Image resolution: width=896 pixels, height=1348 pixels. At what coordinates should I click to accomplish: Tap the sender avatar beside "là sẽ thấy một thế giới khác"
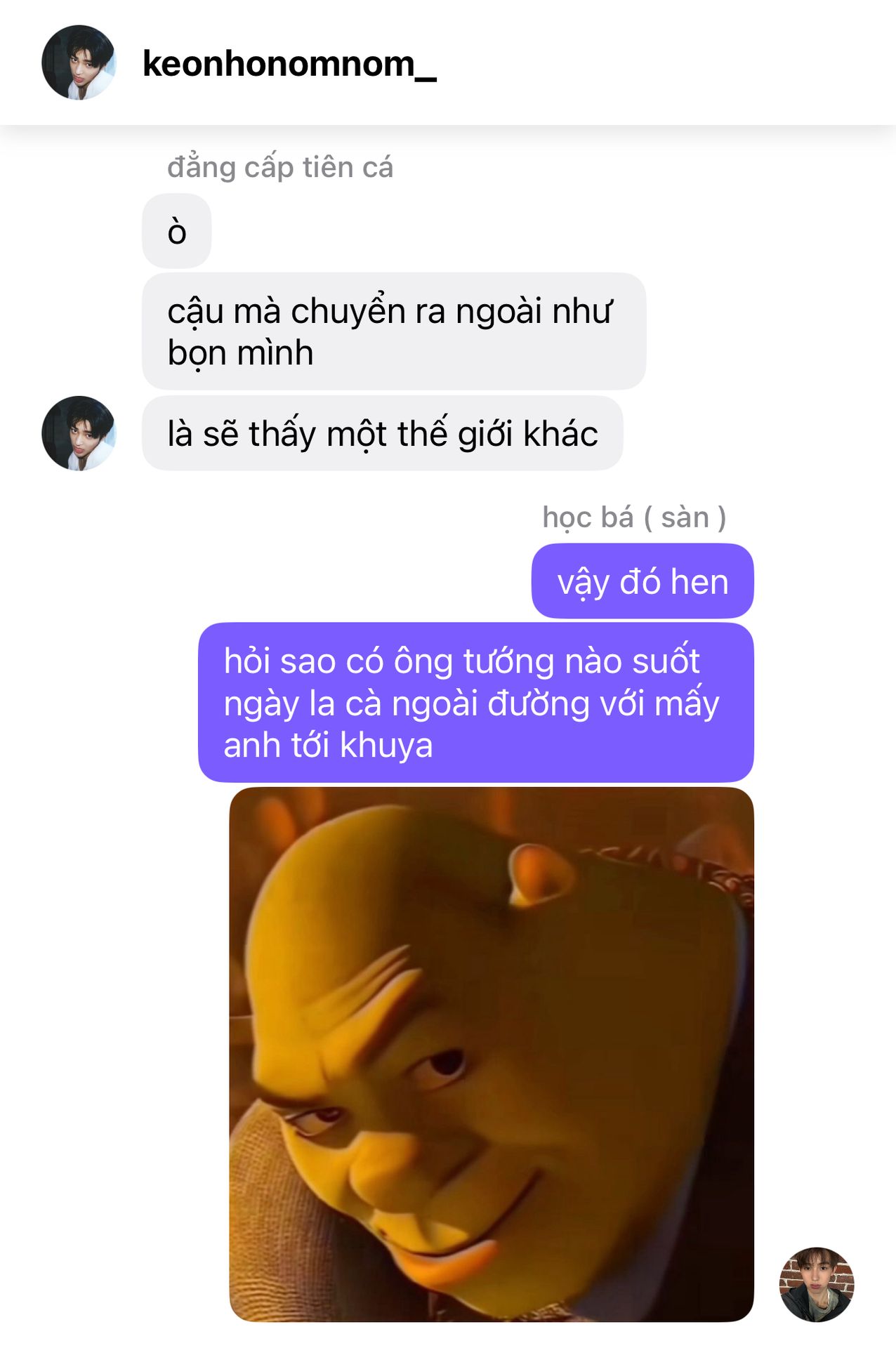point(79,433)
